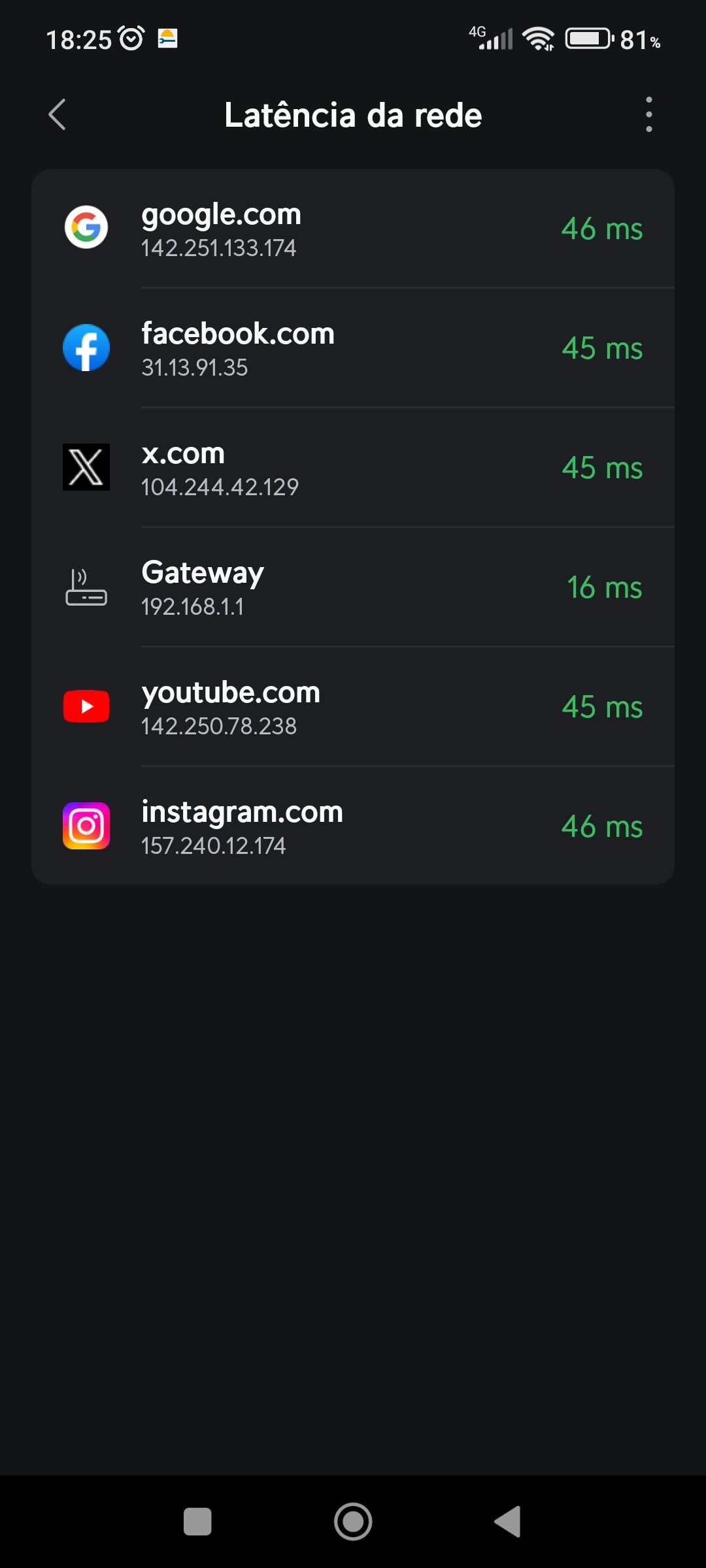Open the x.com latency entry
This screenshot has height=1568, width=706.
(x=353, y=468)
